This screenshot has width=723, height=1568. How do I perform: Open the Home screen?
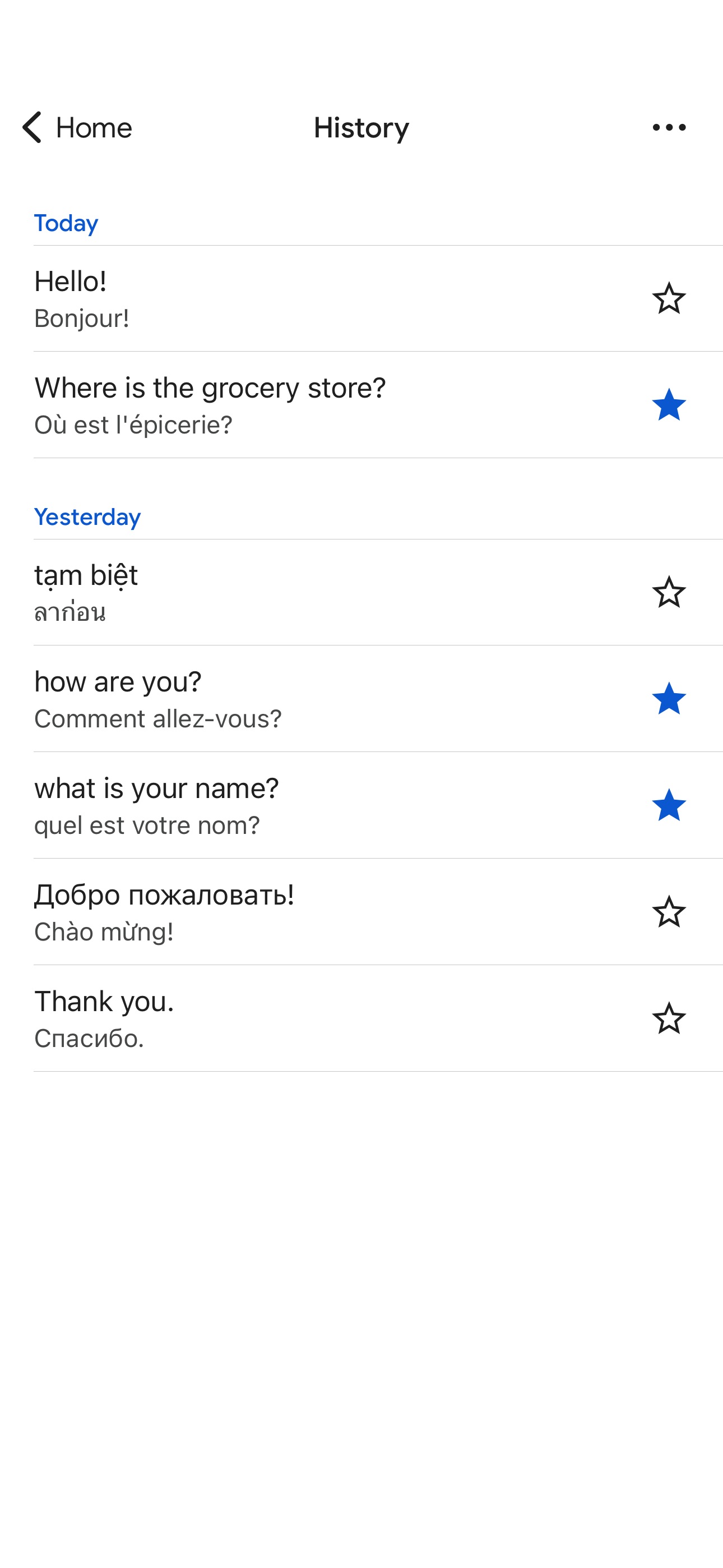point(79,127)
